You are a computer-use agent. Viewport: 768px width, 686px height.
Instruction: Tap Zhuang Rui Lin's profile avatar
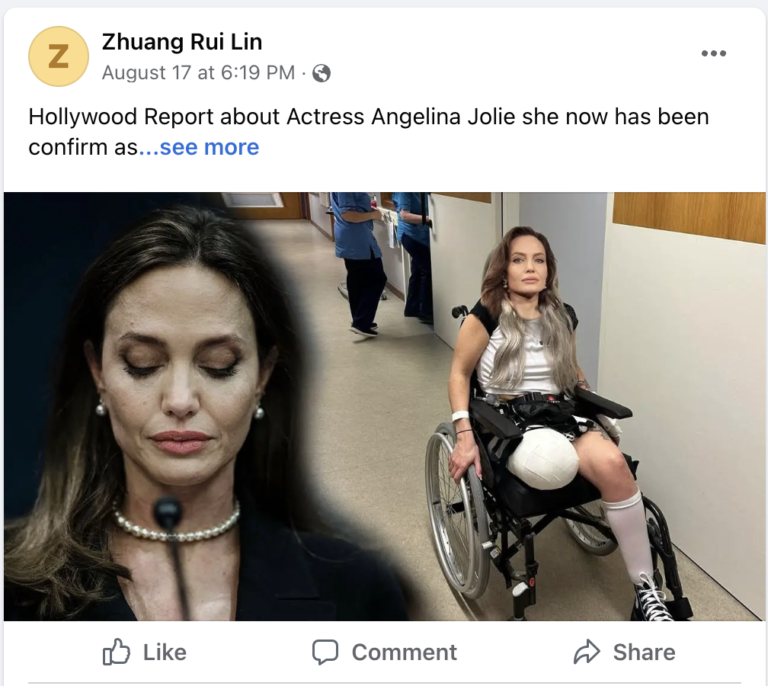(58, 56)
